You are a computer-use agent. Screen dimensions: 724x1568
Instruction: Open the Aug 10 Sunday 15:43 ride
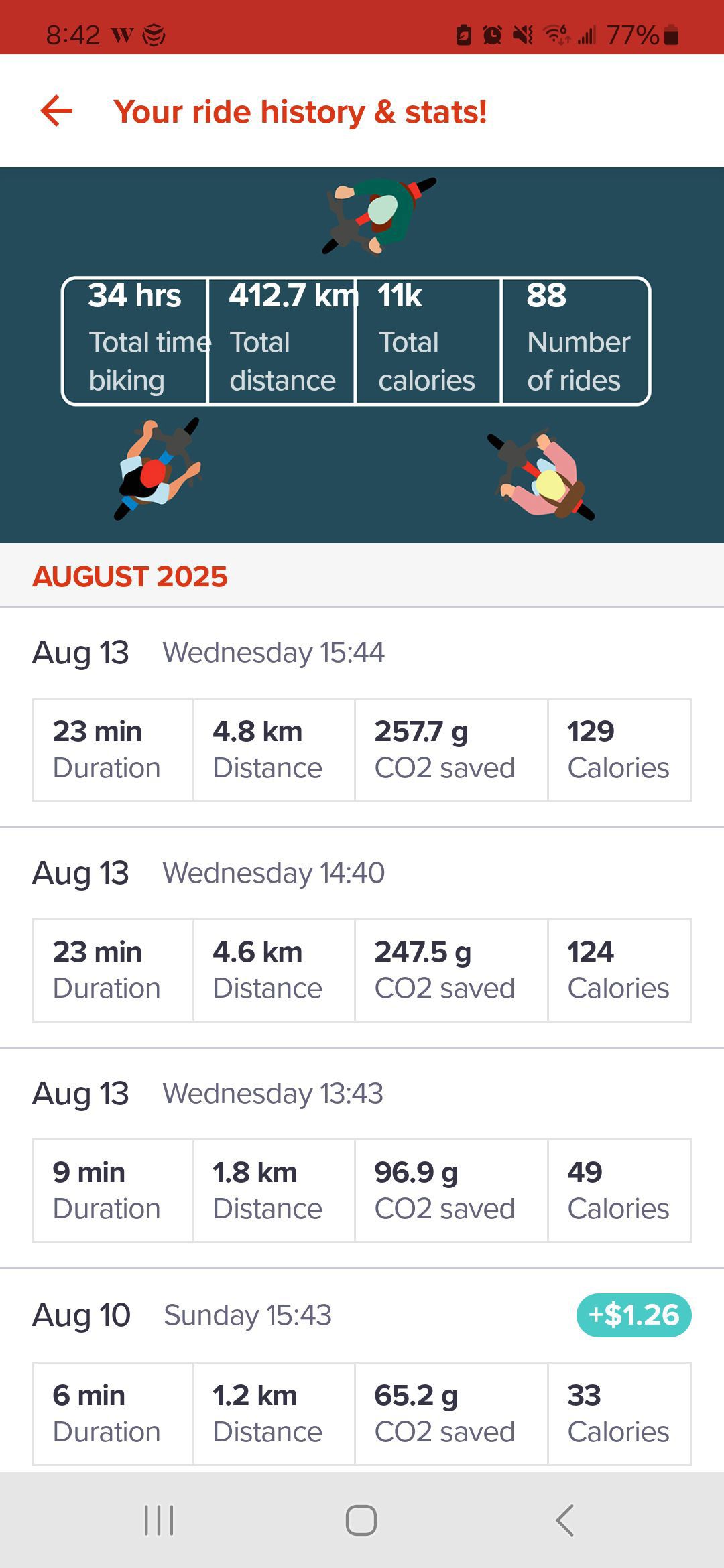point(362,1370)
